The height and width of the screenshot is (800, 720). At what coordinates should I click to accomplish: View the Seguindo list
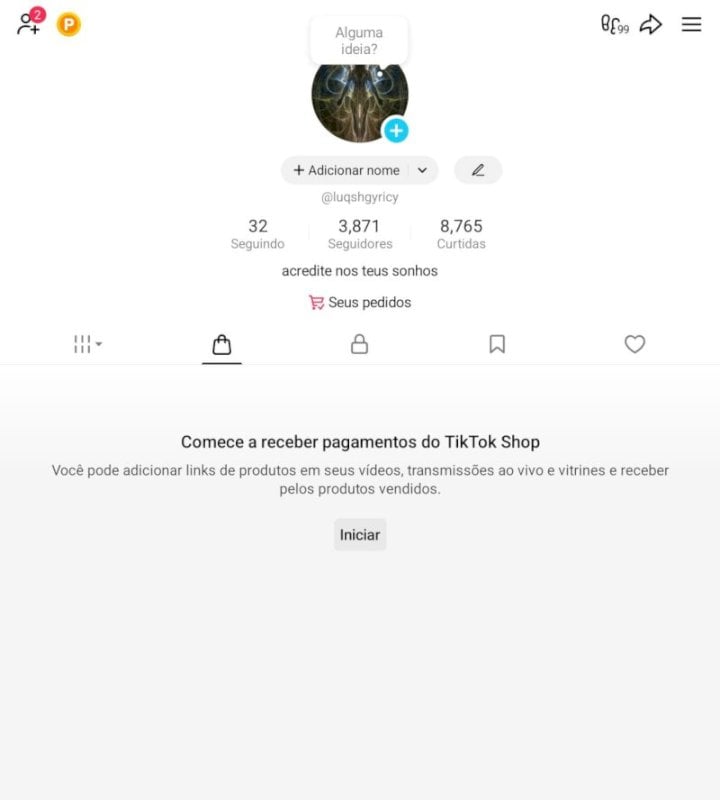pos(258,234)
